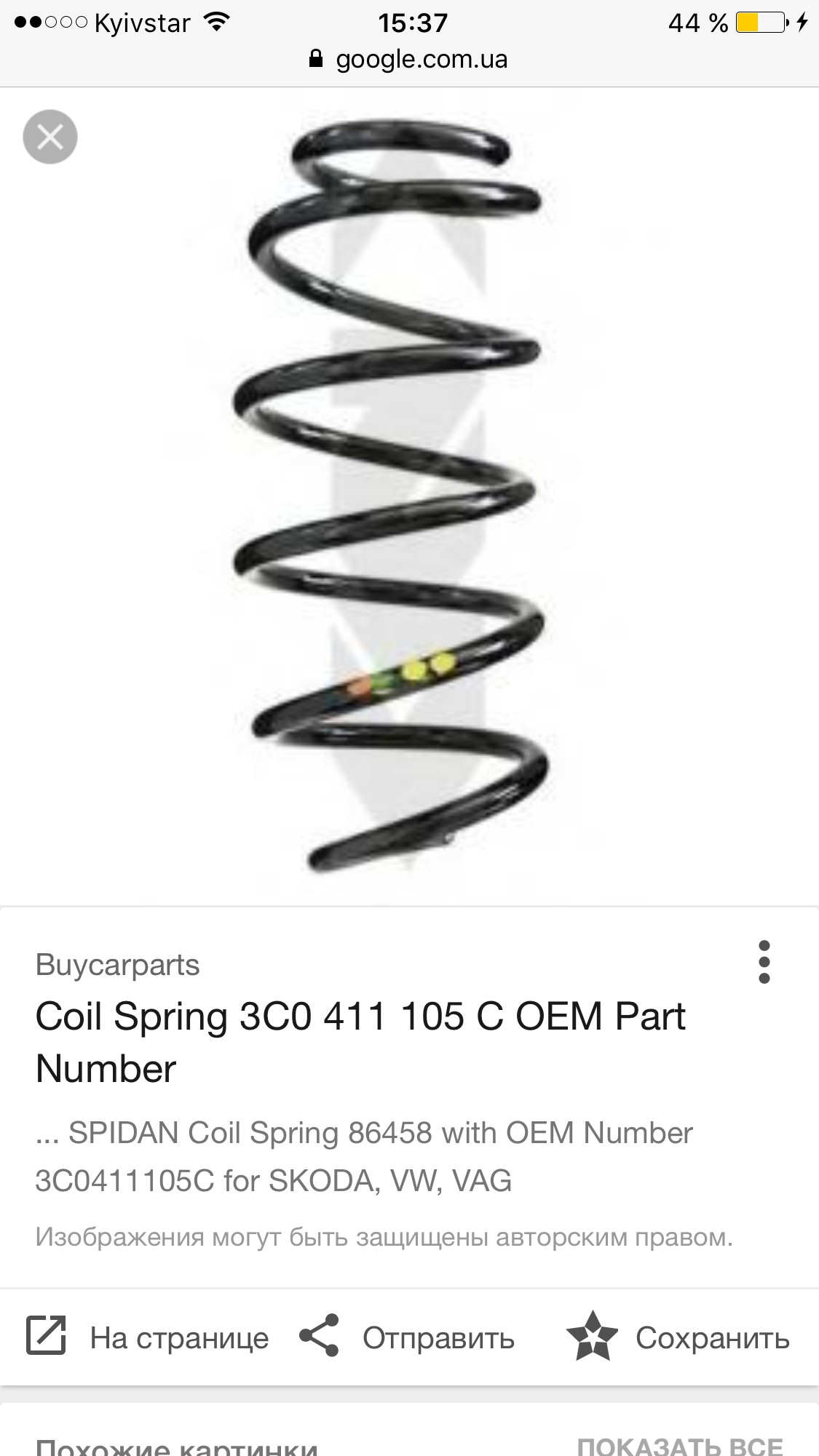
Task: Open the three-dot overflow menu
Action: click(764, 962)
